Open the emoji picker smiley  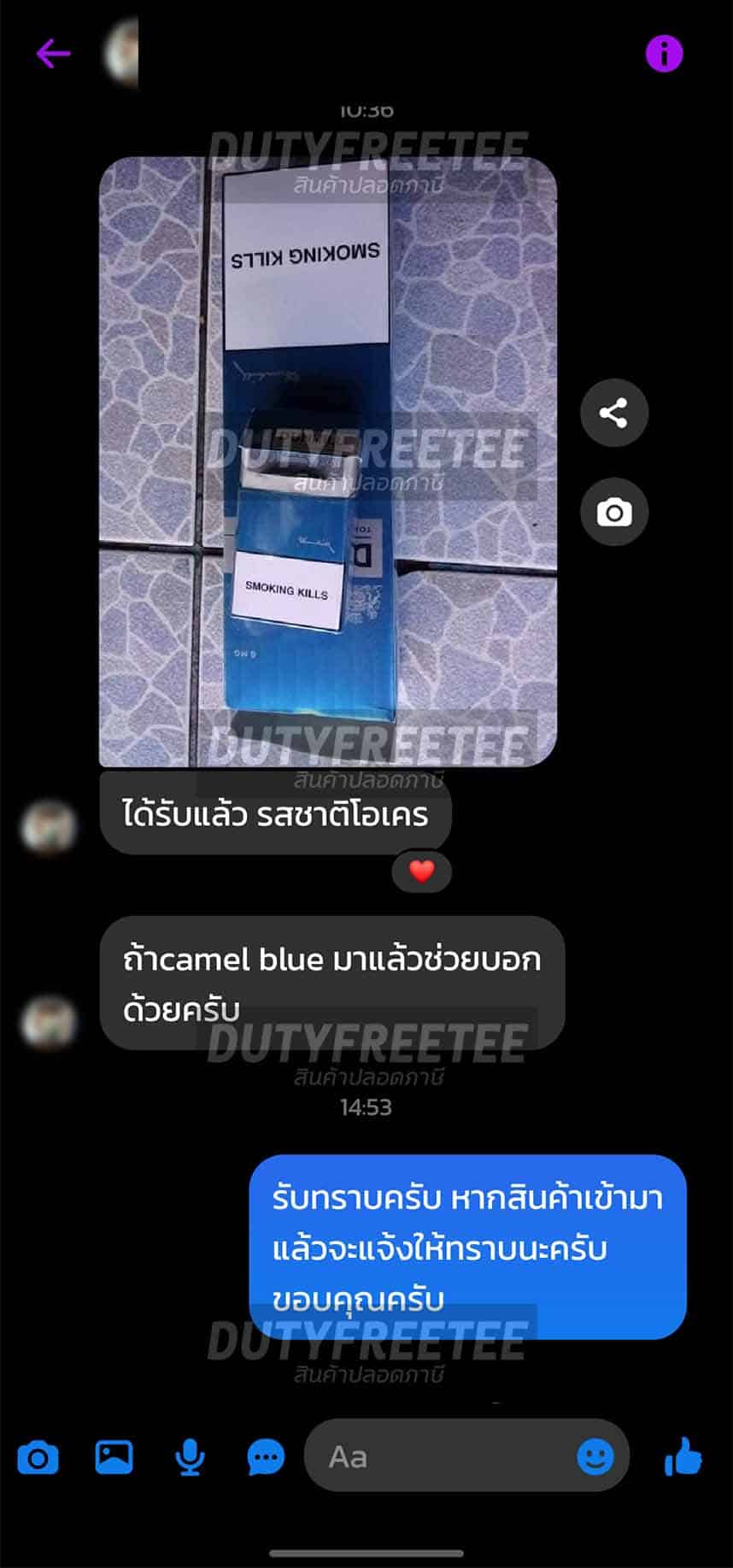595,1457
